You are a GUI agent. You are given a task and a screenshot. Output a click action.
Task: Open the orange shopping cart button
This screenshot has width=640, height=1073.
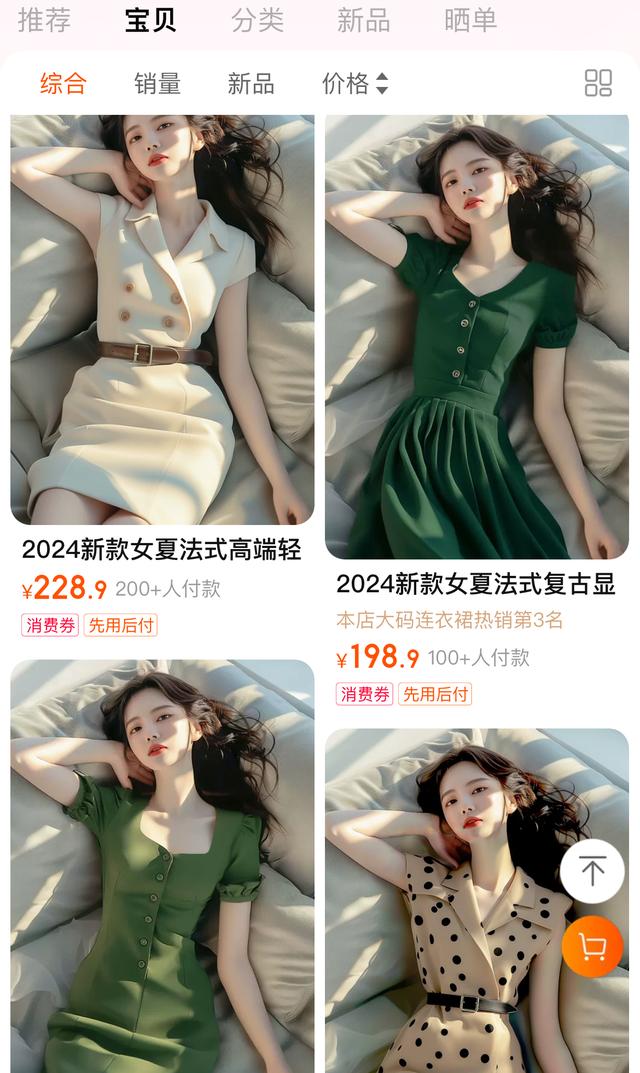(x=592, y=946)
